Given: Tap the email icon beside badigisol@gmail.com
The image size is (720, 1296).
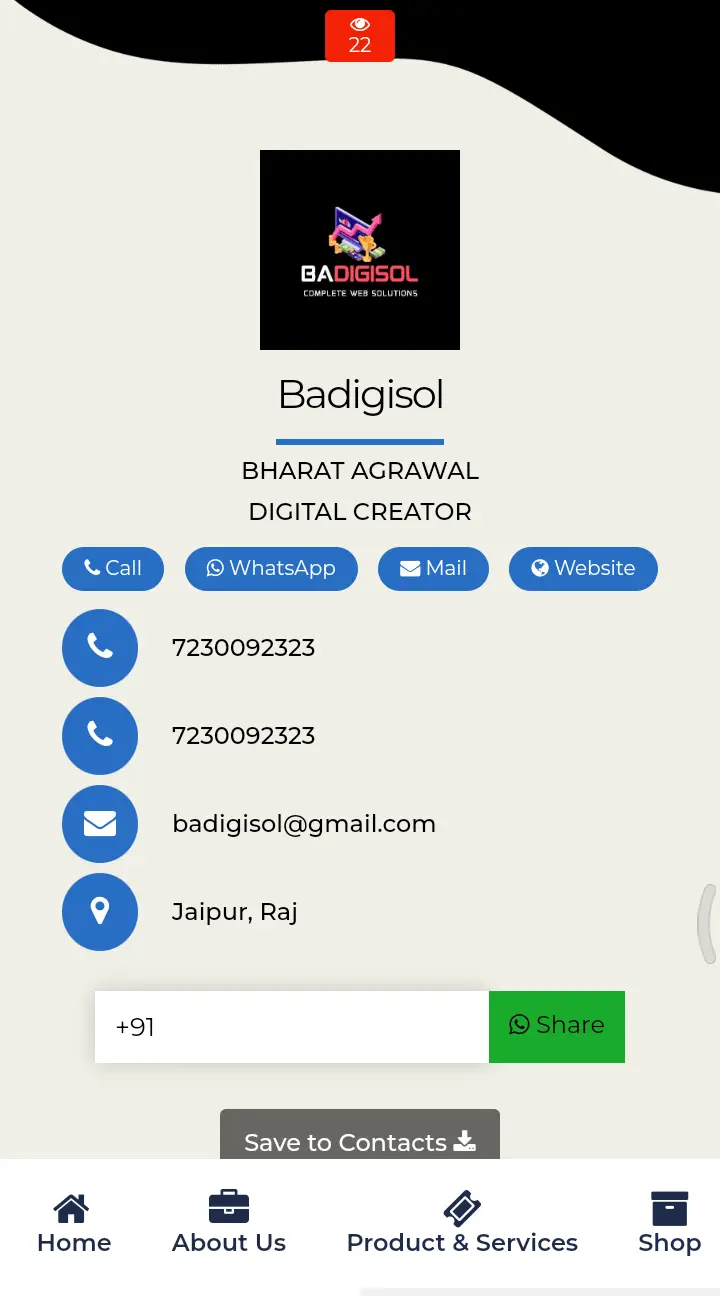Looking at the screenshot, I should coord(100,824).
